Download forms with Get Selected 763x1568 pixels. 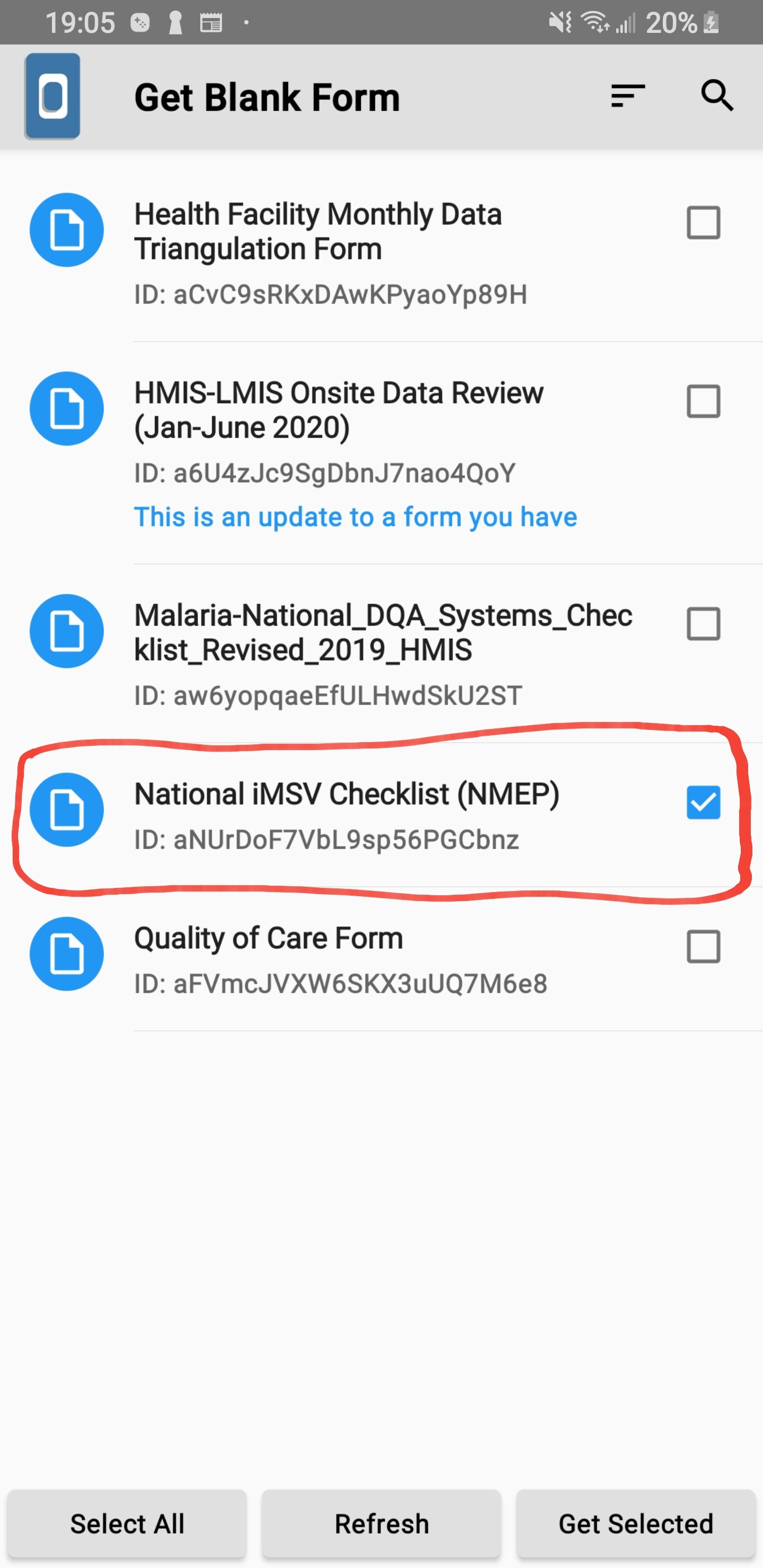[636, 1524]
